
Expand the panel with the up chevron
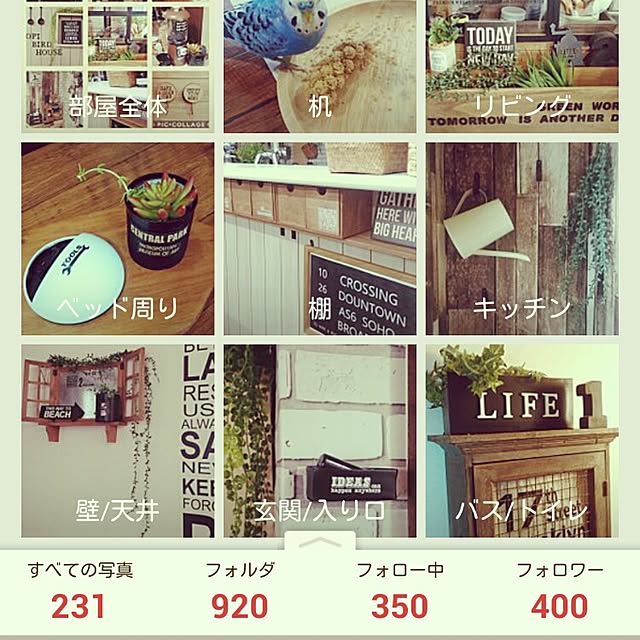click(x=320, y=541)
